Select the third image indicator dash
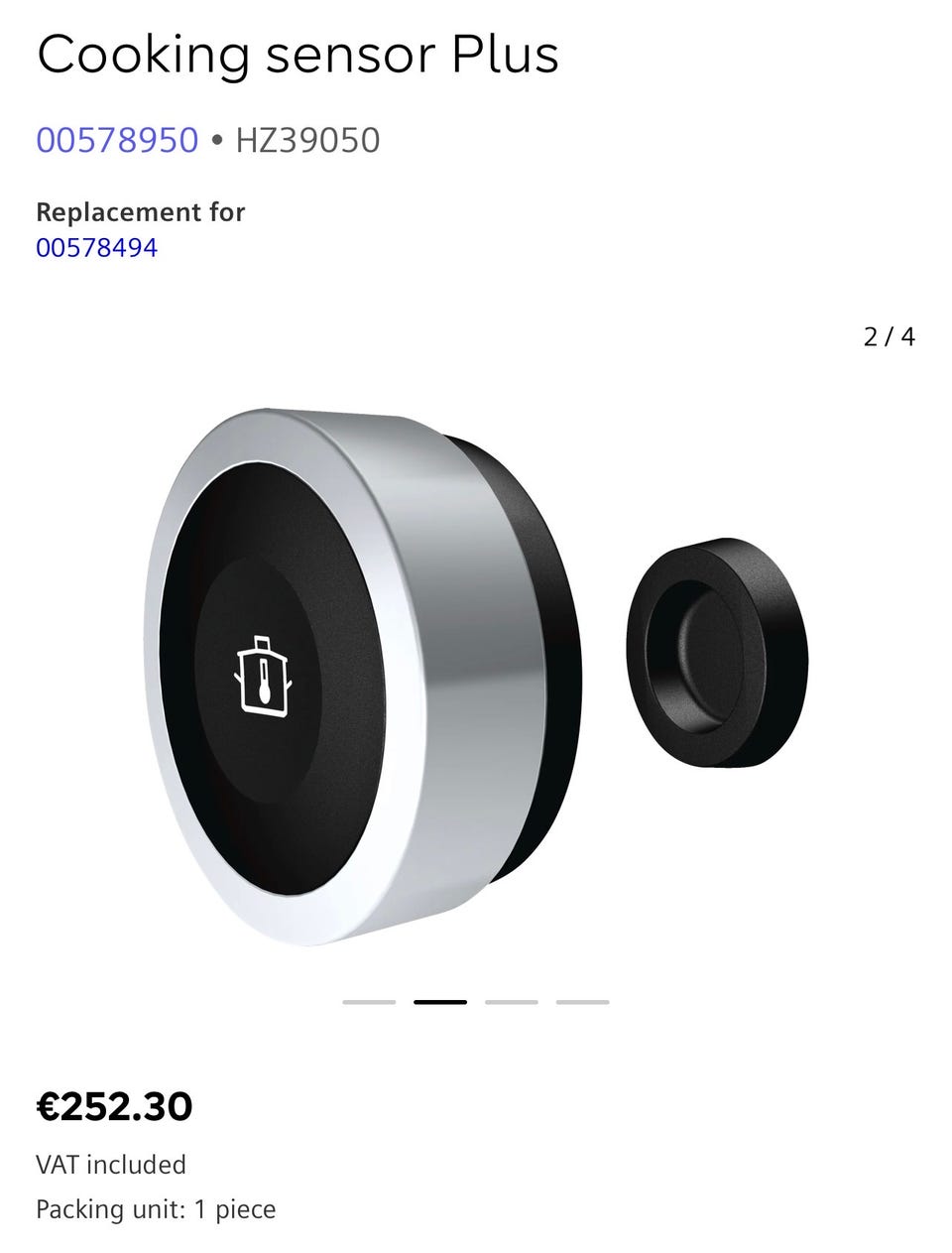This screenshot has width=952, height=1253. [512, 1002]
